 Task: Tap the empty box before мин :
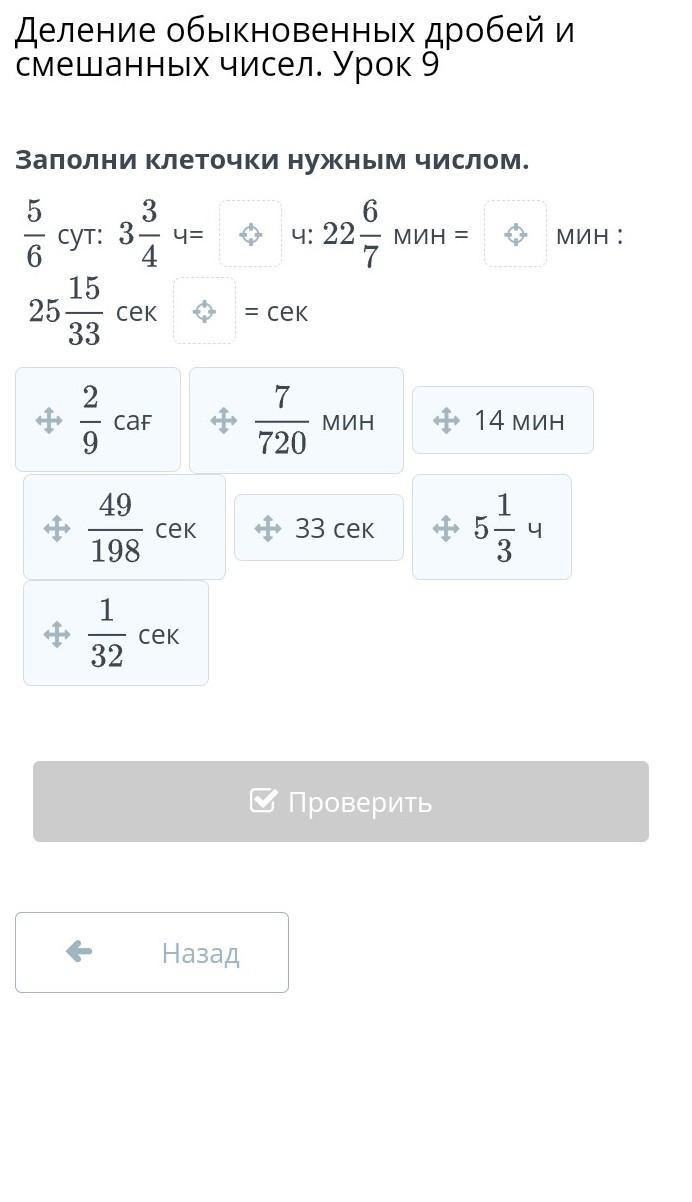point(516,234)
